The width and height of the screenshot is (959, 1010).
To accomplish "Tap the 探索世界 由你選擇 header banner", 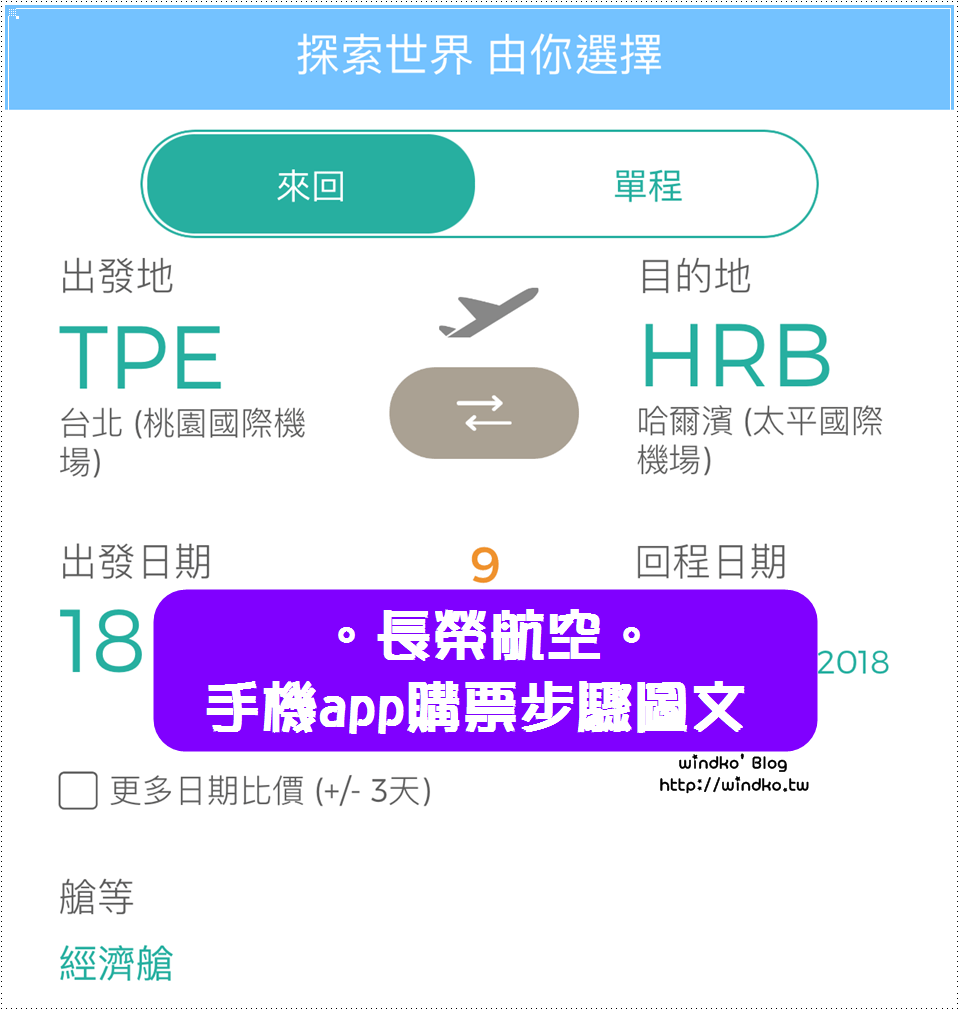I will 479,57.
